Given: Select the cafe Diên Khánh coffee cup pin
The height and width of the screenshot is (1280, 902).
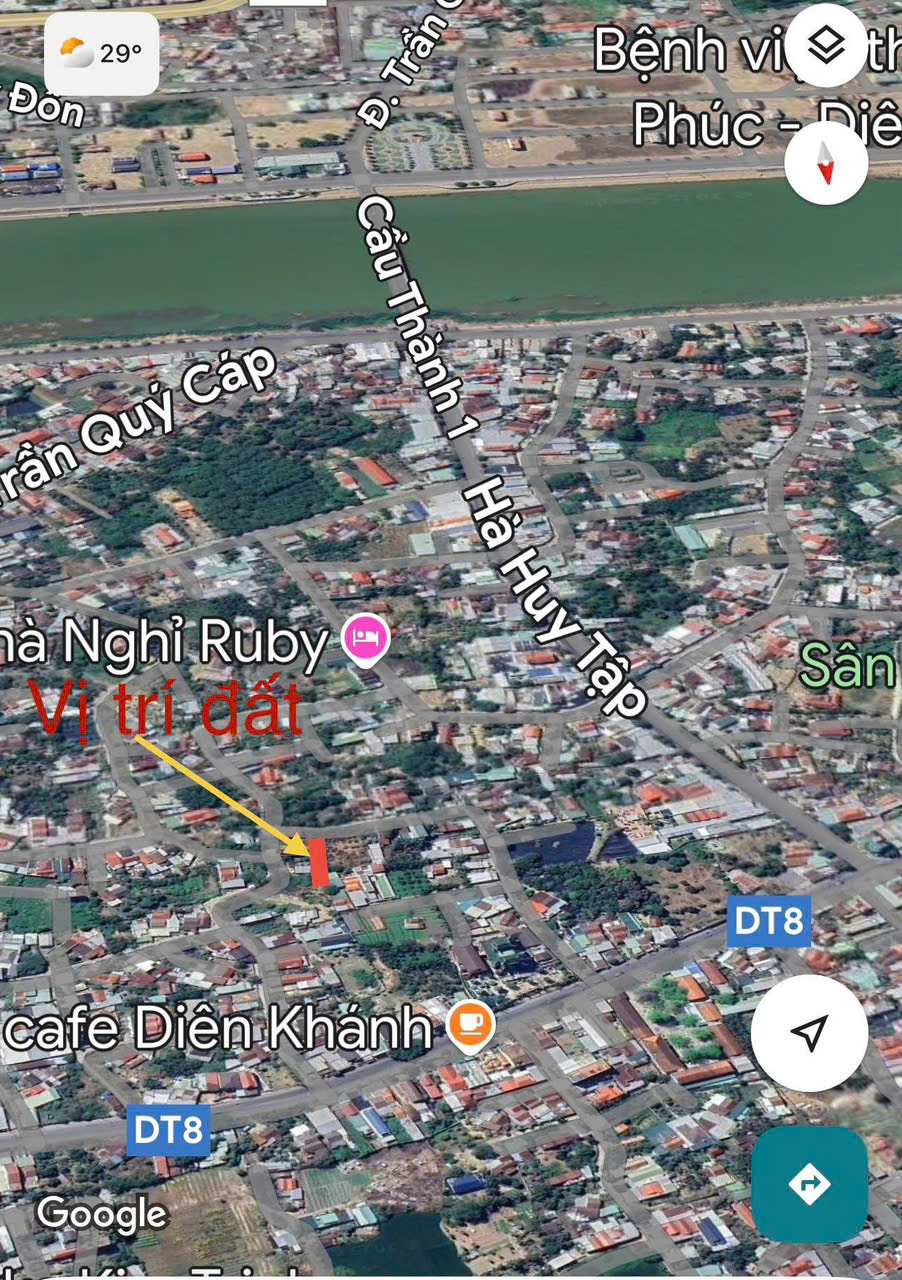Looking at the screenshot, I should tap(468, 1022).
